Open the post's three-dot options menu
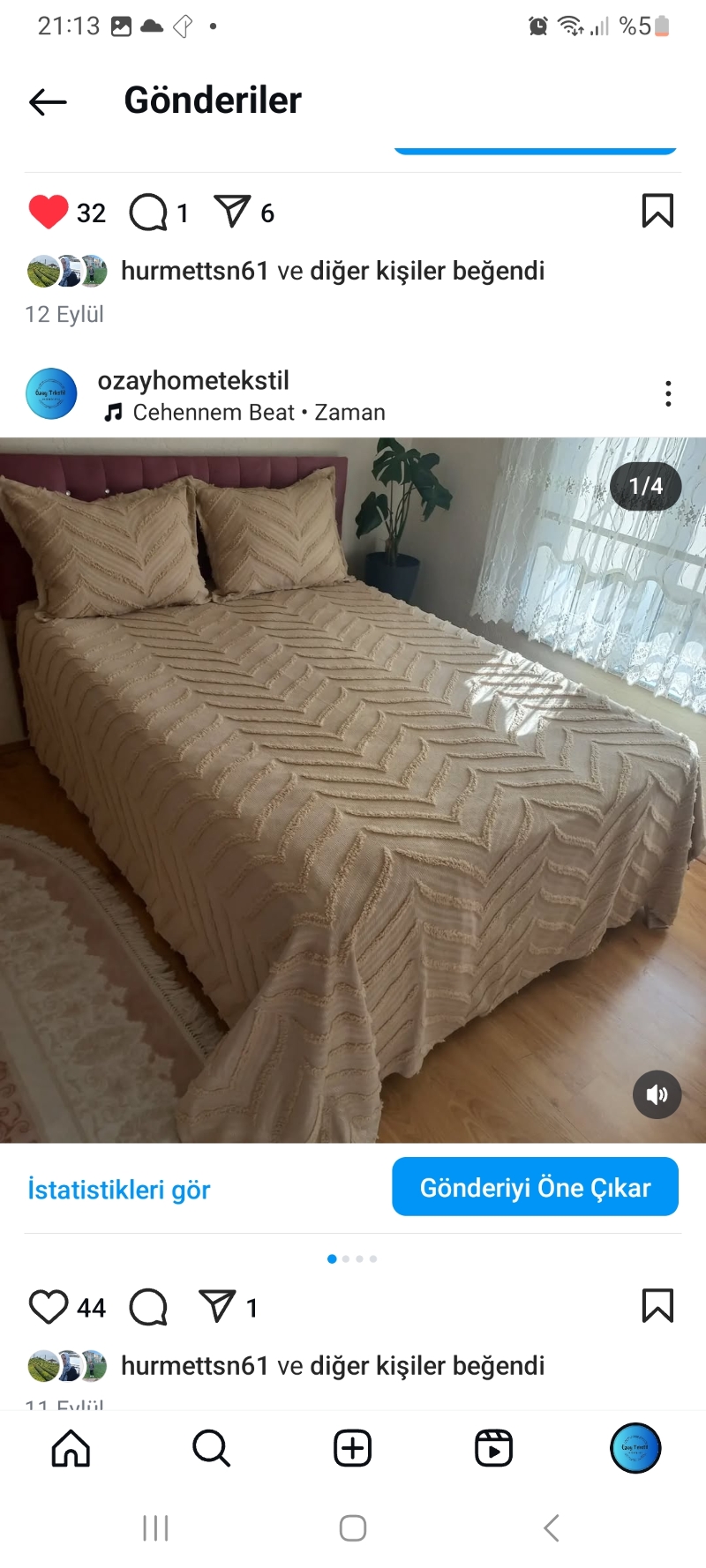This screenshot has height=1568, width=706. tap(668, 393)
